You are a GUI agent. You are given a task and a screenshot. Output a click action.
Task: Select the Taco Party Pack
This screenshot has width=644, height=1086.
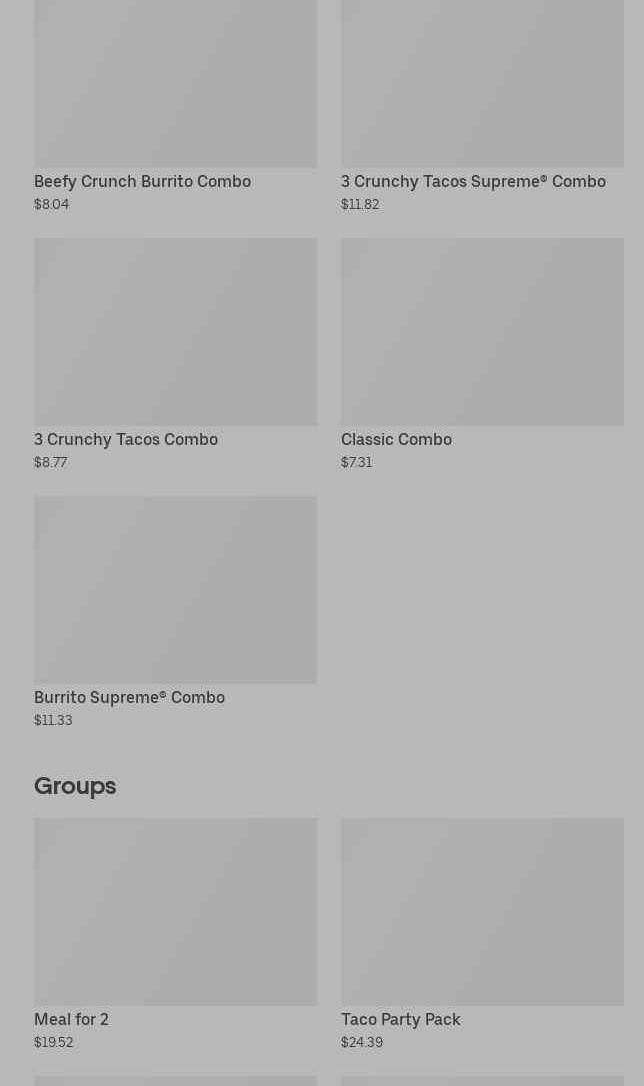pos(482,934)
